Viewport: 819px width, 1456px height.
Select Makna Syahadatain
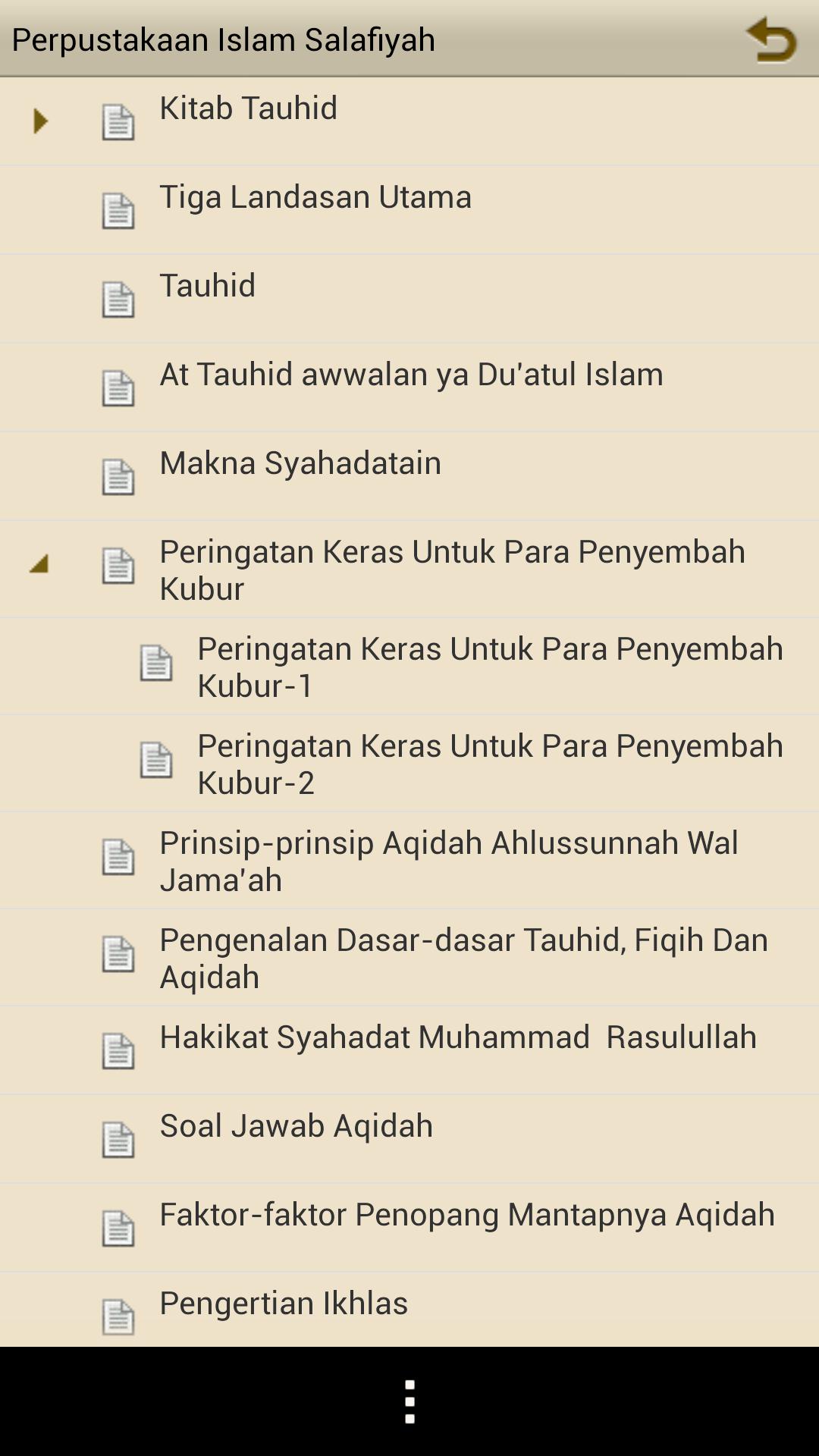click(x=409, y=476)
